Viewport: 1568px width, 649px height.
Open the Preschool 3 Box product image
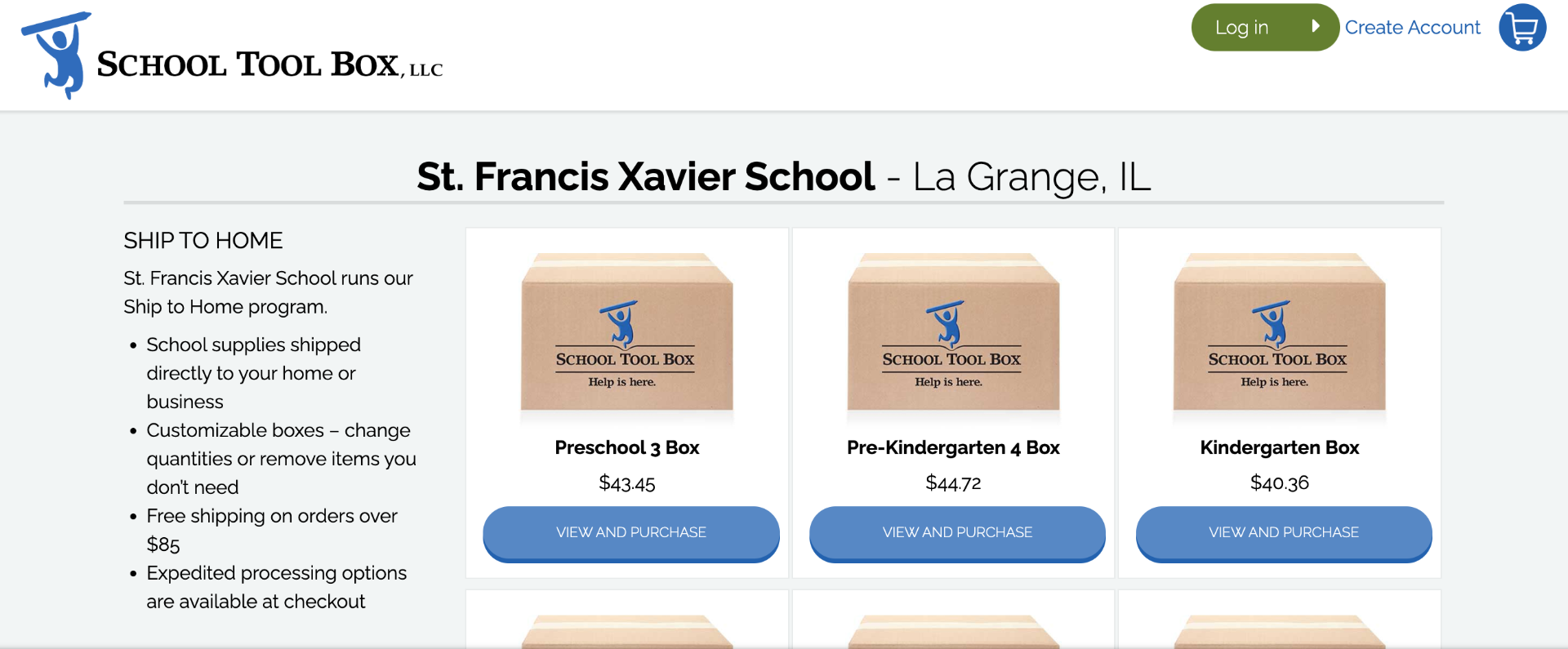pos(626,333)
